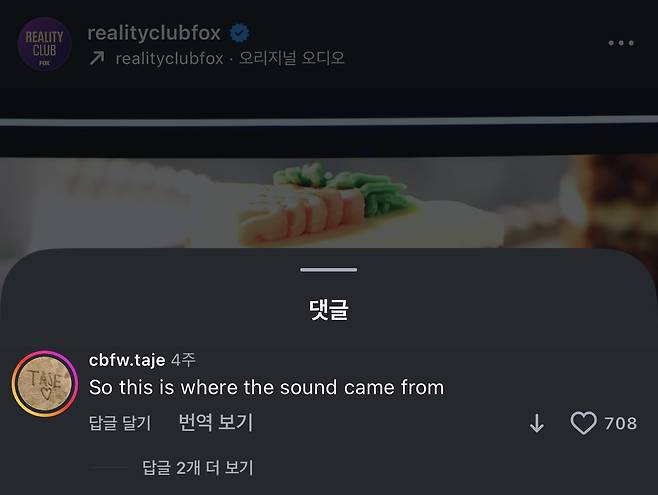View translation of cbfw.taje's comment
The height and width of the screenshot is (495, 658).
pyautogui.click(x=215, y=423)
